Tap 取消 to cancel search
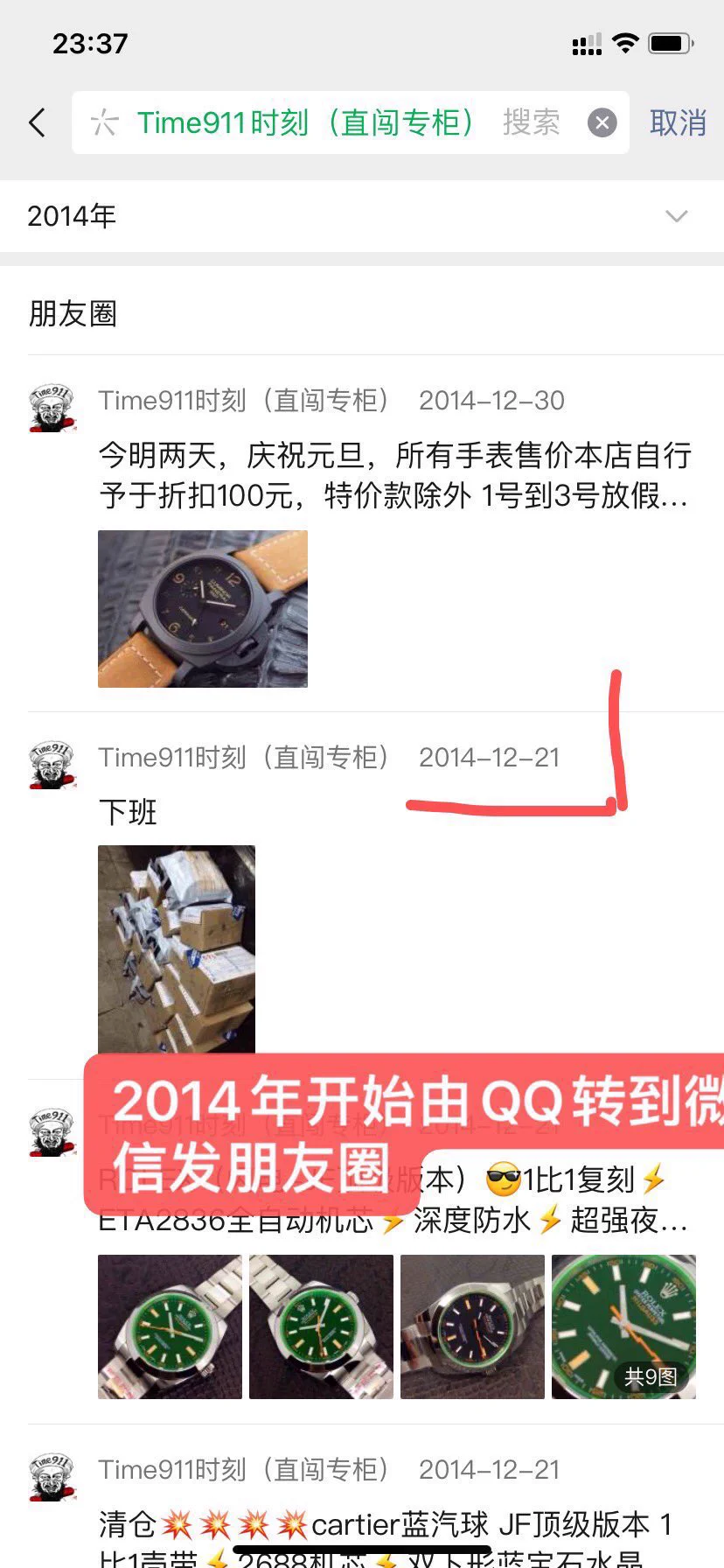724x1568 pixels. [678, 122]
